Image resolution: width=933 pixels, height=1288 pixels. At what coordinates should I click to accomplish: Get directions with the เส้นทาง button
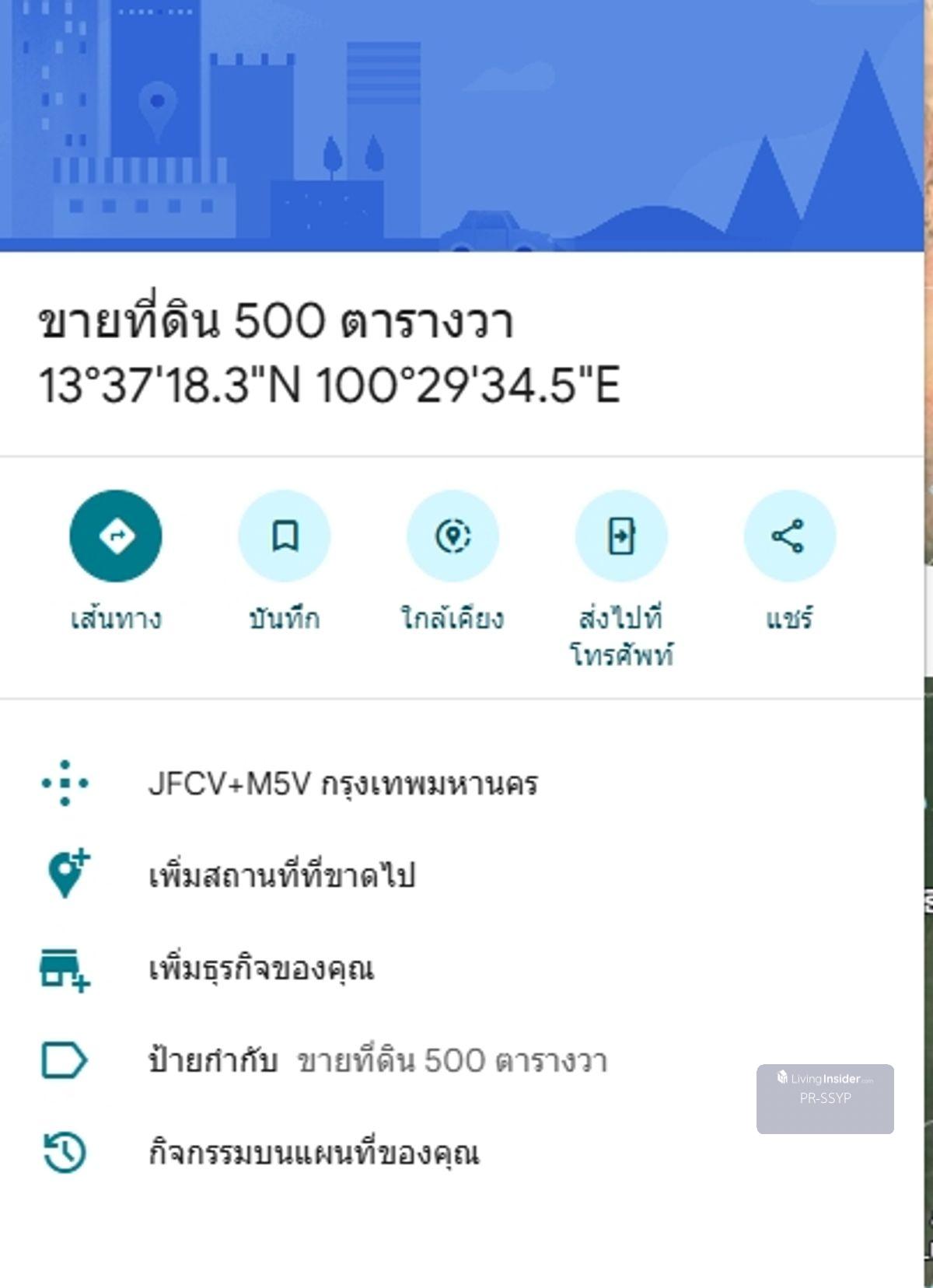pyautogui.click(x=116, y=536)
